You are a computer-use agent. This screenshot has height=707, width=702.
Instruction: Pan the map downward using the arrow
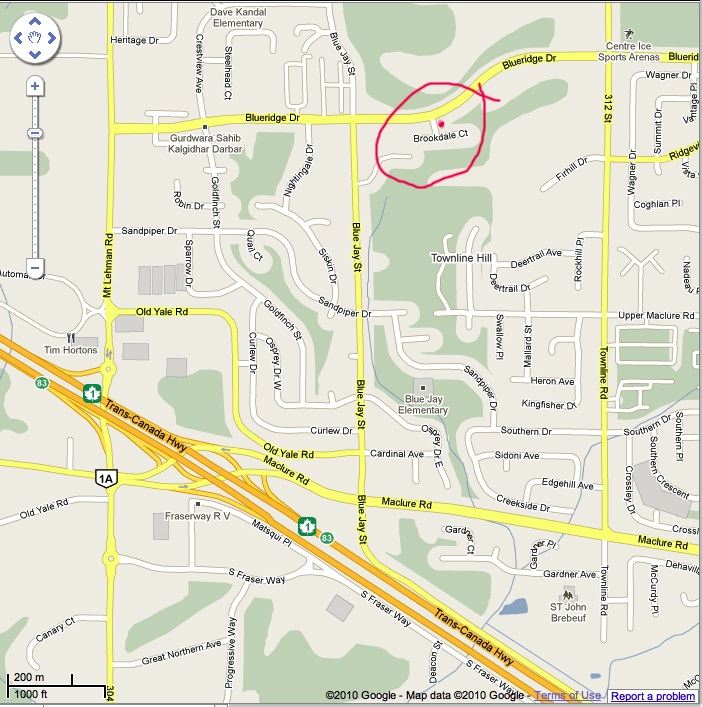click(x=35, y=55)
